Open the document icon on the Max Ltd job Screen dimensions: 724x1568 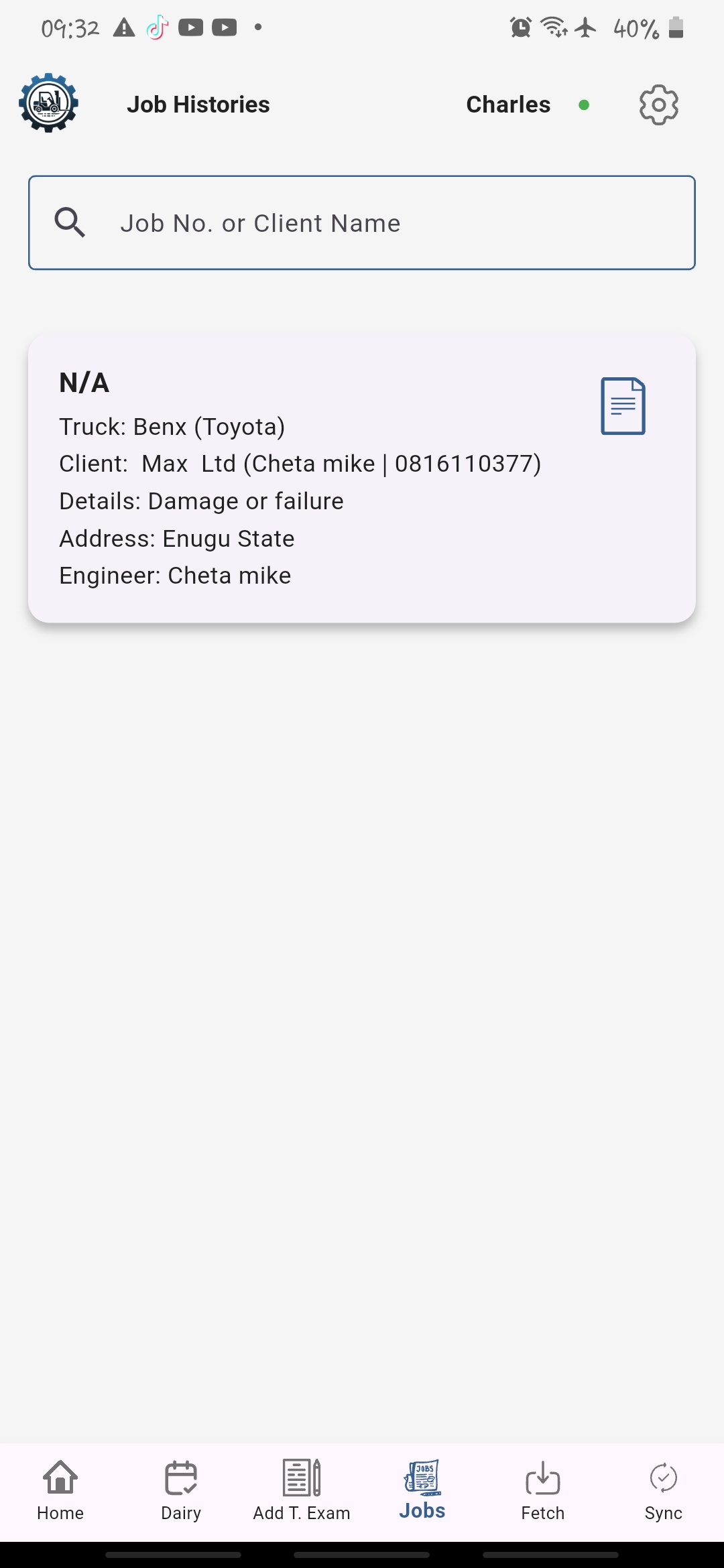(623, 406)
